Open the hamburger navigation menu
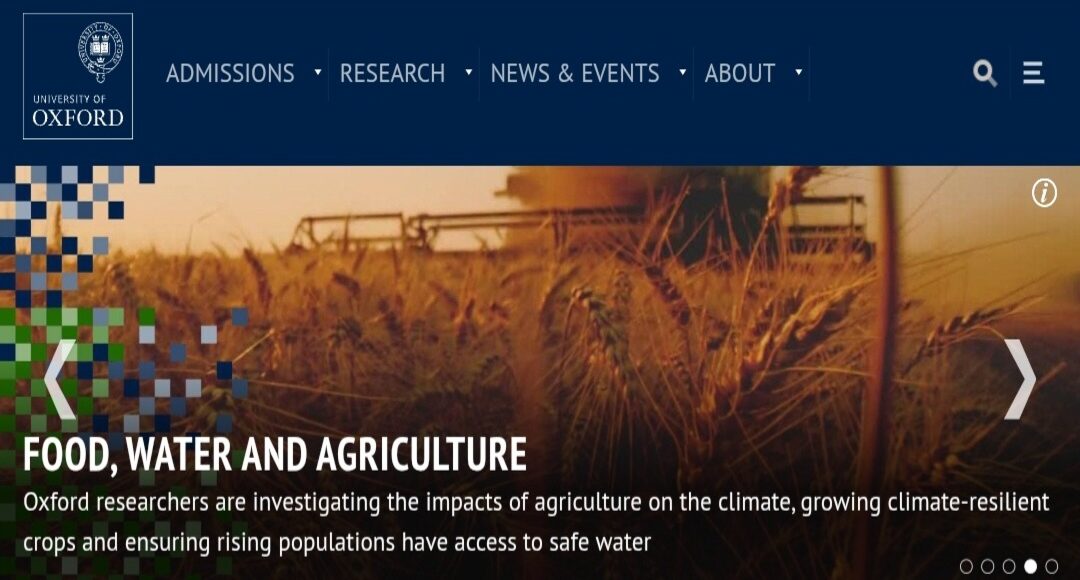This screenshot has height=580, width=1080. (1034, 73)
